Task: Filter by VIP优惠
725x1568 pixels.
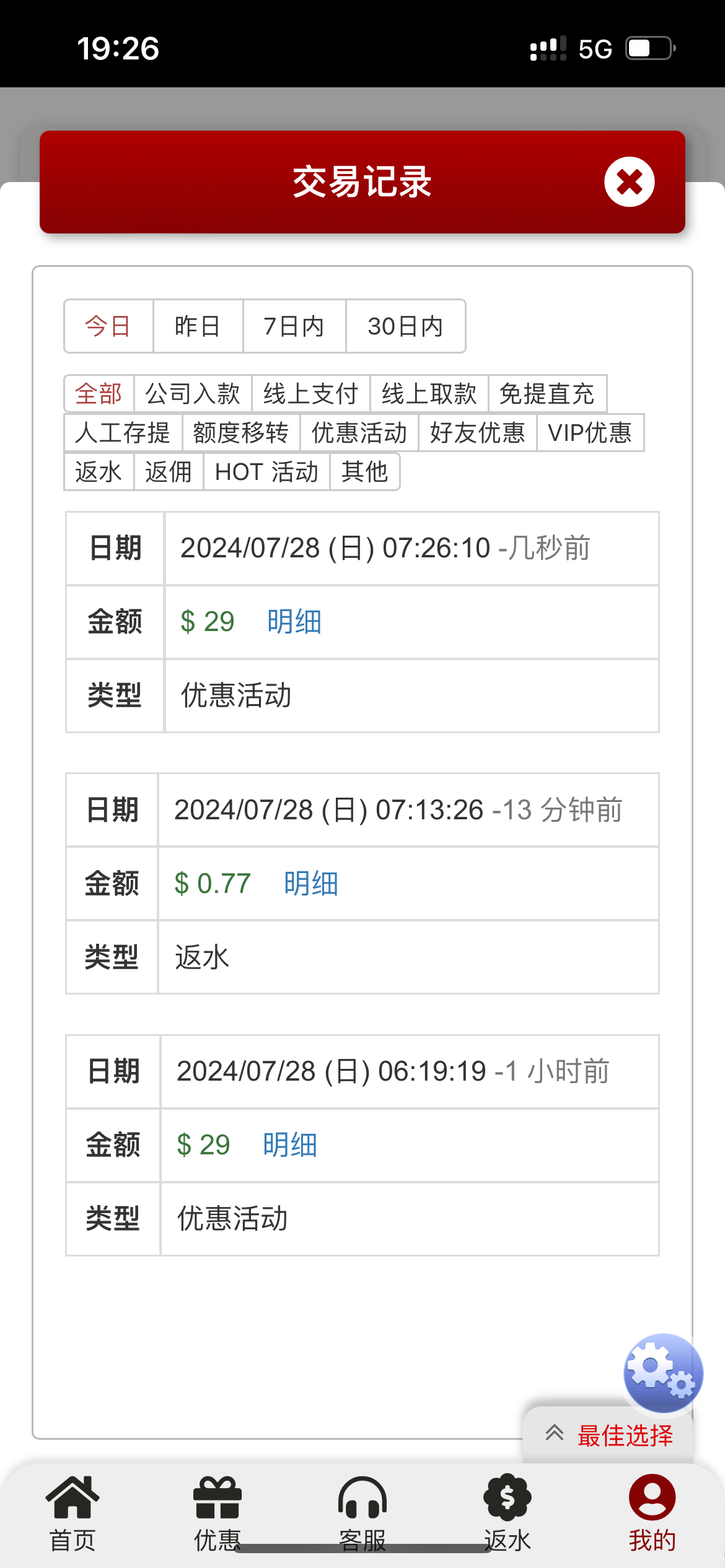Action: [590, 433]
